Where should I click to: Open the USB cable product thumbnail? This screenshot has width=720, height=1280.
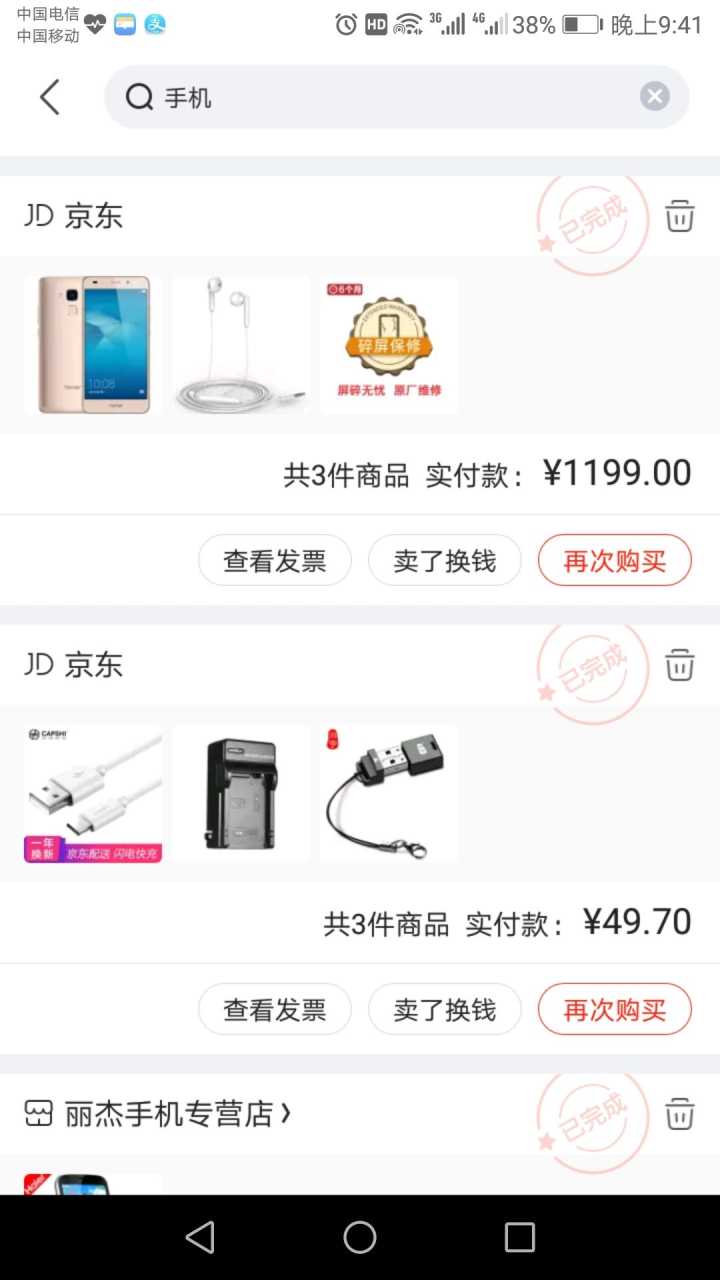coord(93,794)
